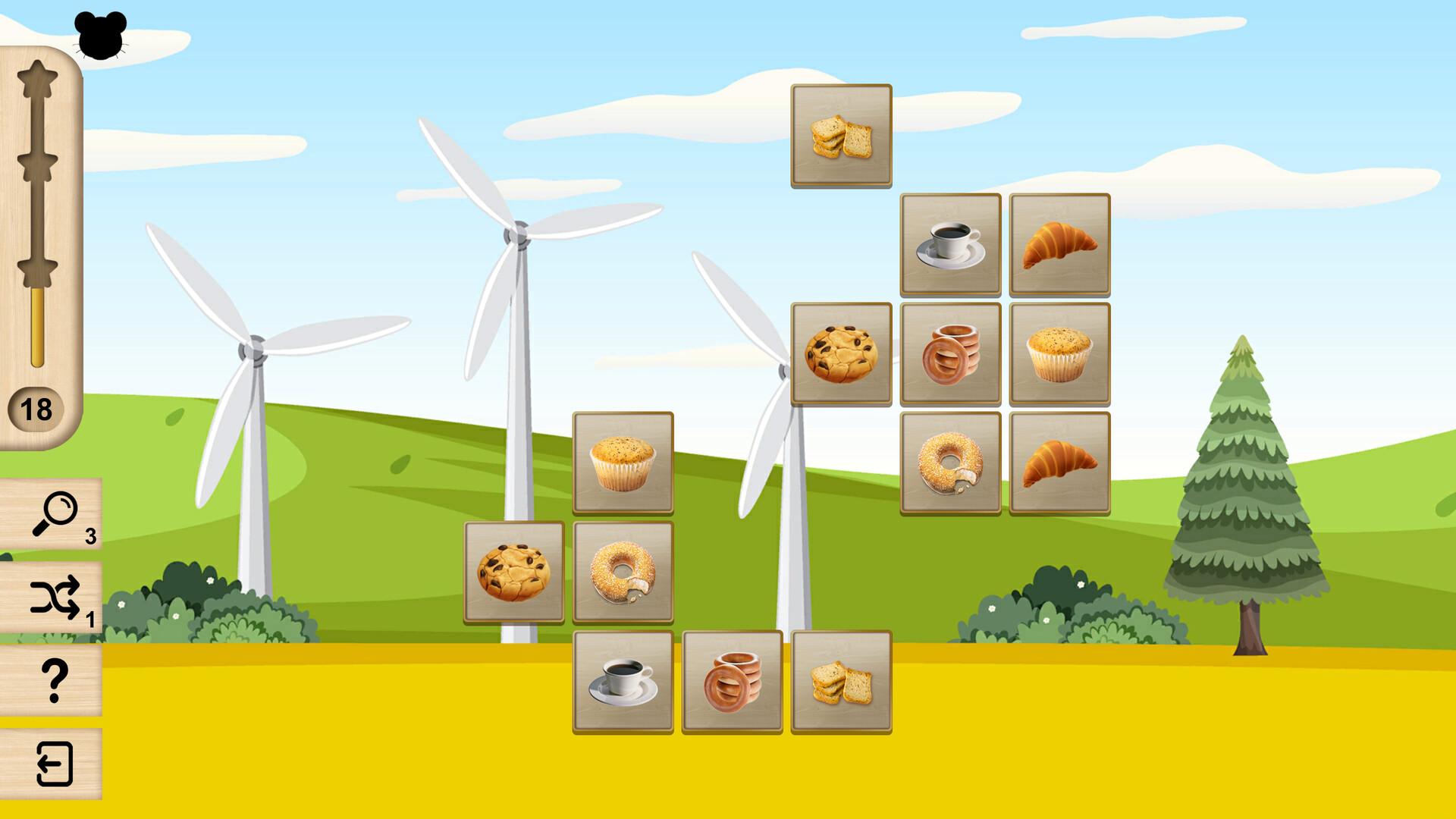Select the toast tile right of bagel rings
The image size is (1456, 819).
pyautogui.click(x=841, y=681)
